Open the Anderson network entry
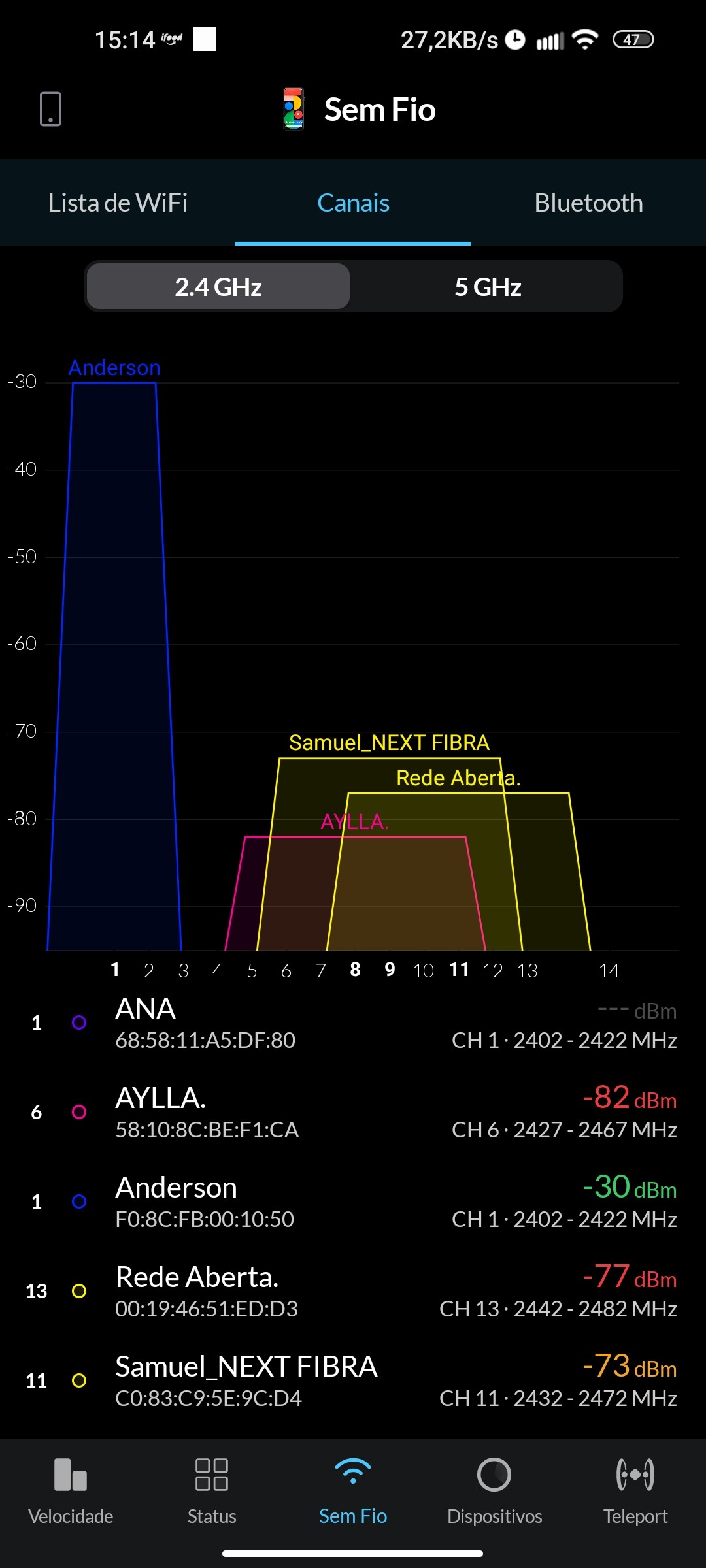 tap(353, 1202)
